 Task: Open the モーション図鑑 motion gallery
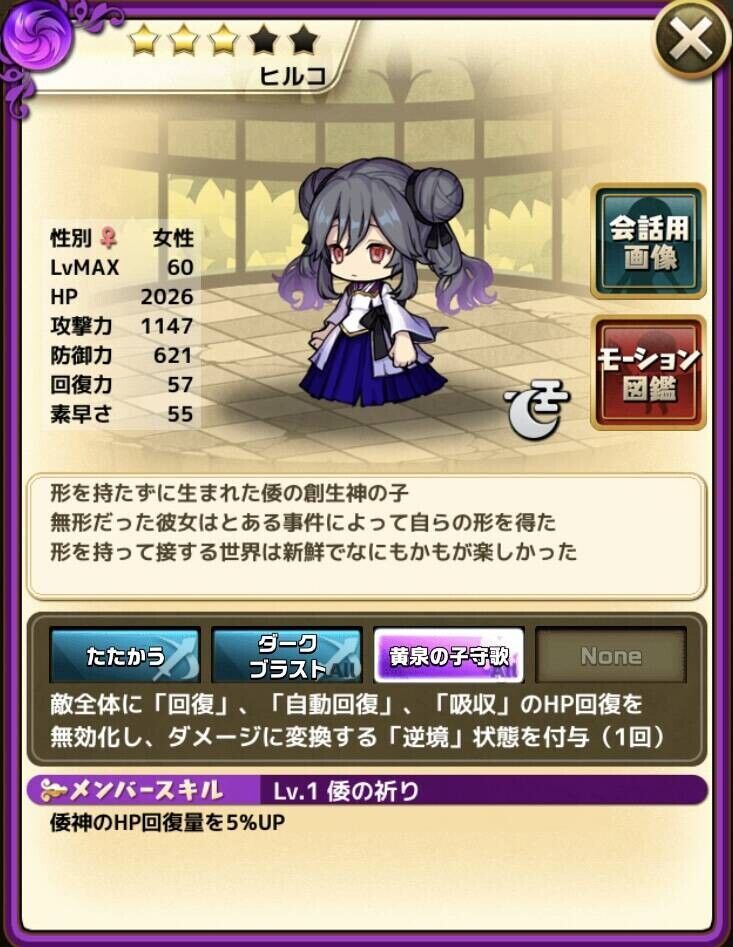[648, 372]
